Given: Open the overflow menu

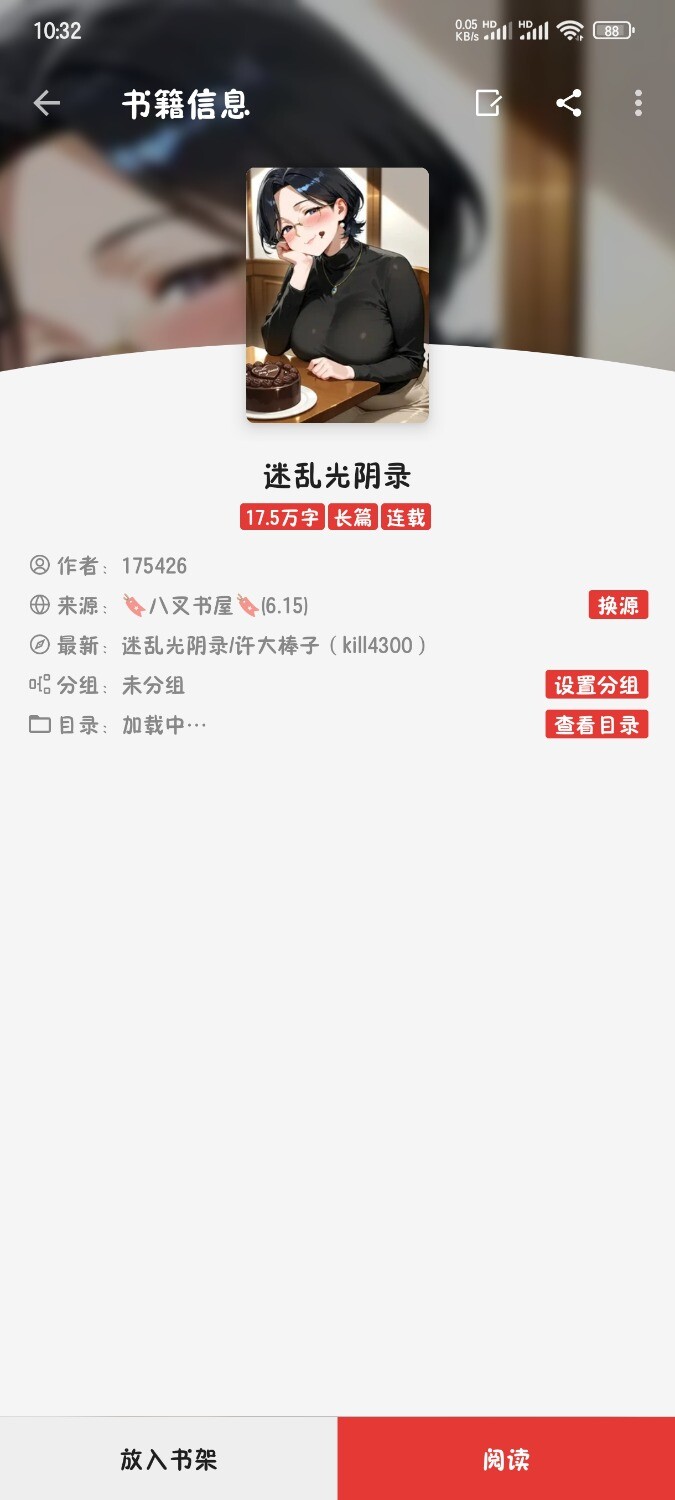Looking at the screenshot, I should [638, 103].
